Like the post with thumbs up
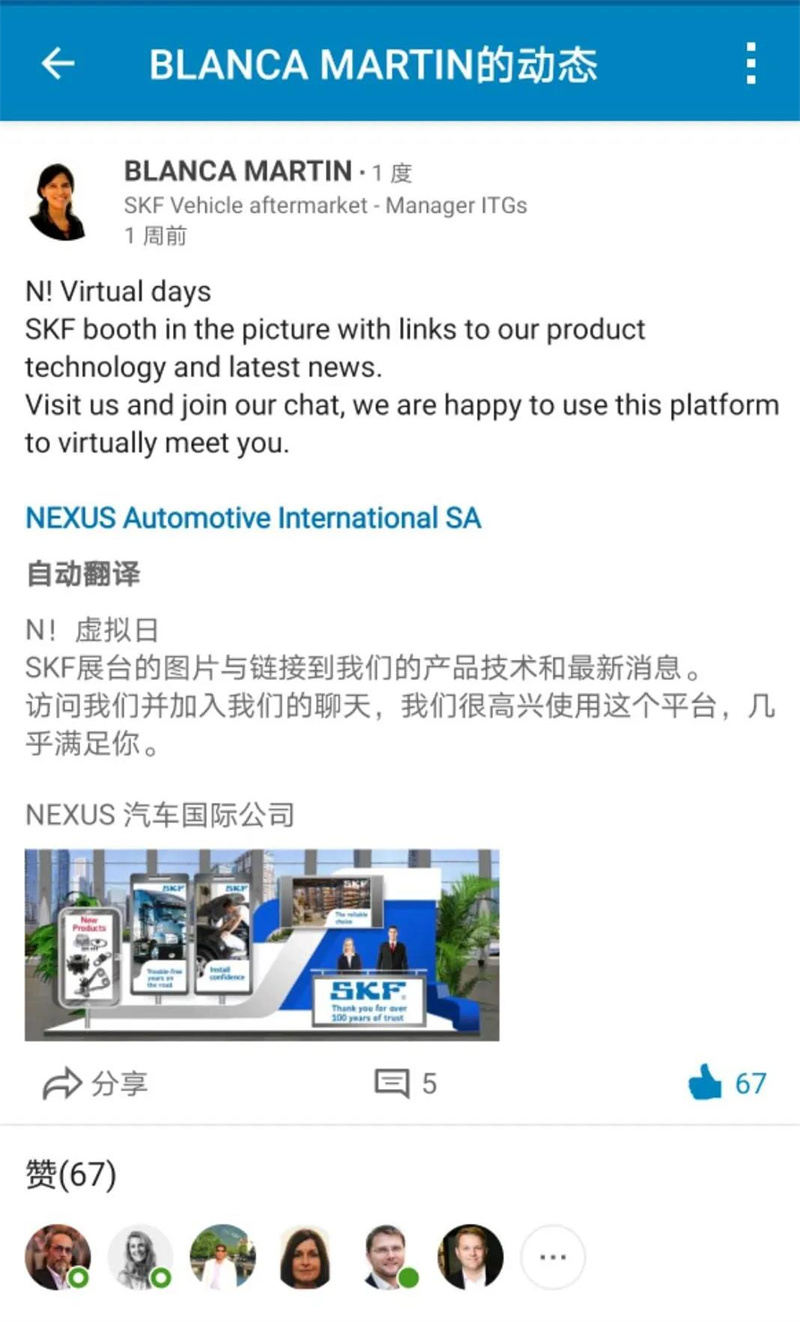 tap(706, 1082)
